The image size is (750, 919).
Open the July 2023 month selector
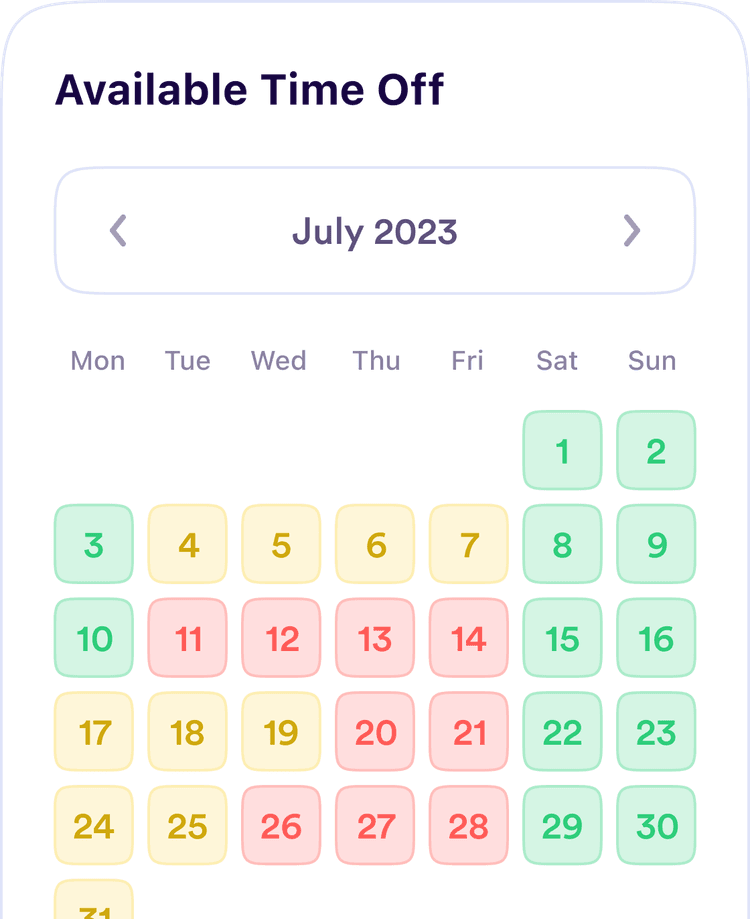374,231
